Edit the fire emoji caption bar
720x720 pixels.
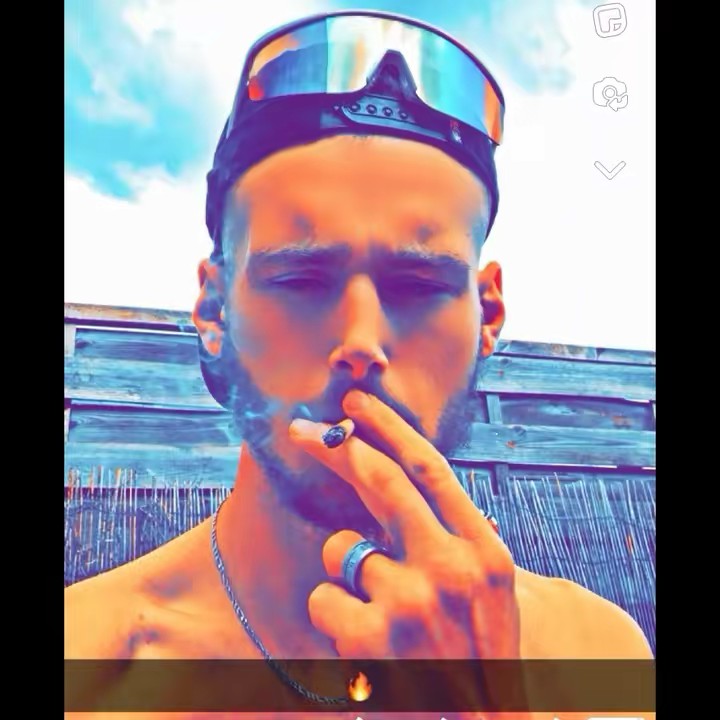pos(359,686)
